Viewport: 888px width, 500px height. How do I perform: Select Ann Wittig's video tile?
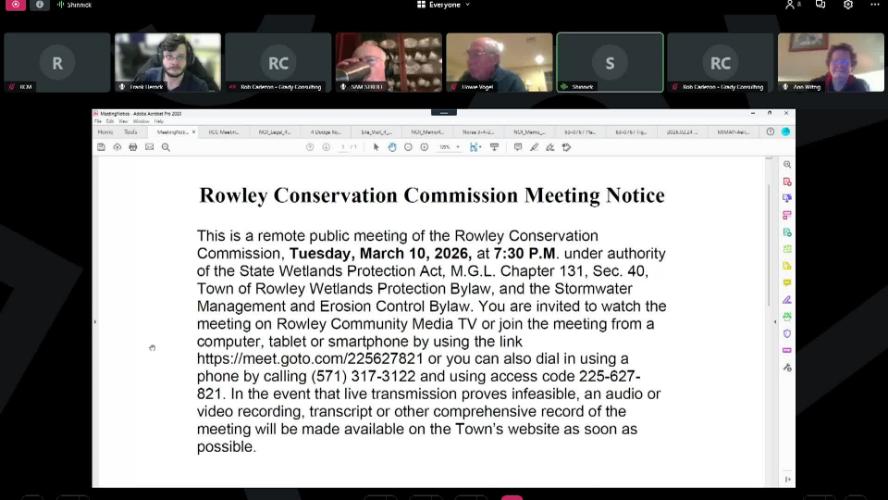(830, 63)
